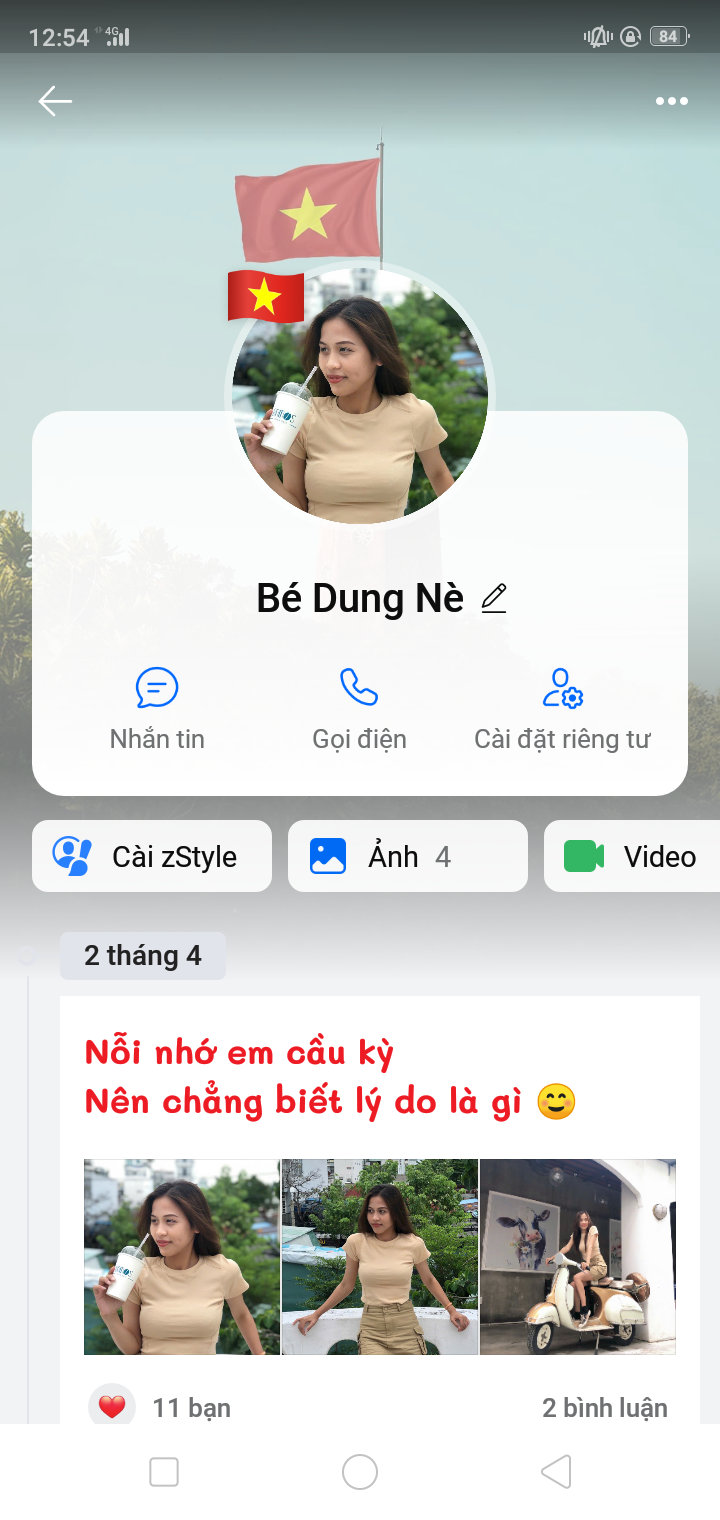Open the Video chip

[632, 856]
